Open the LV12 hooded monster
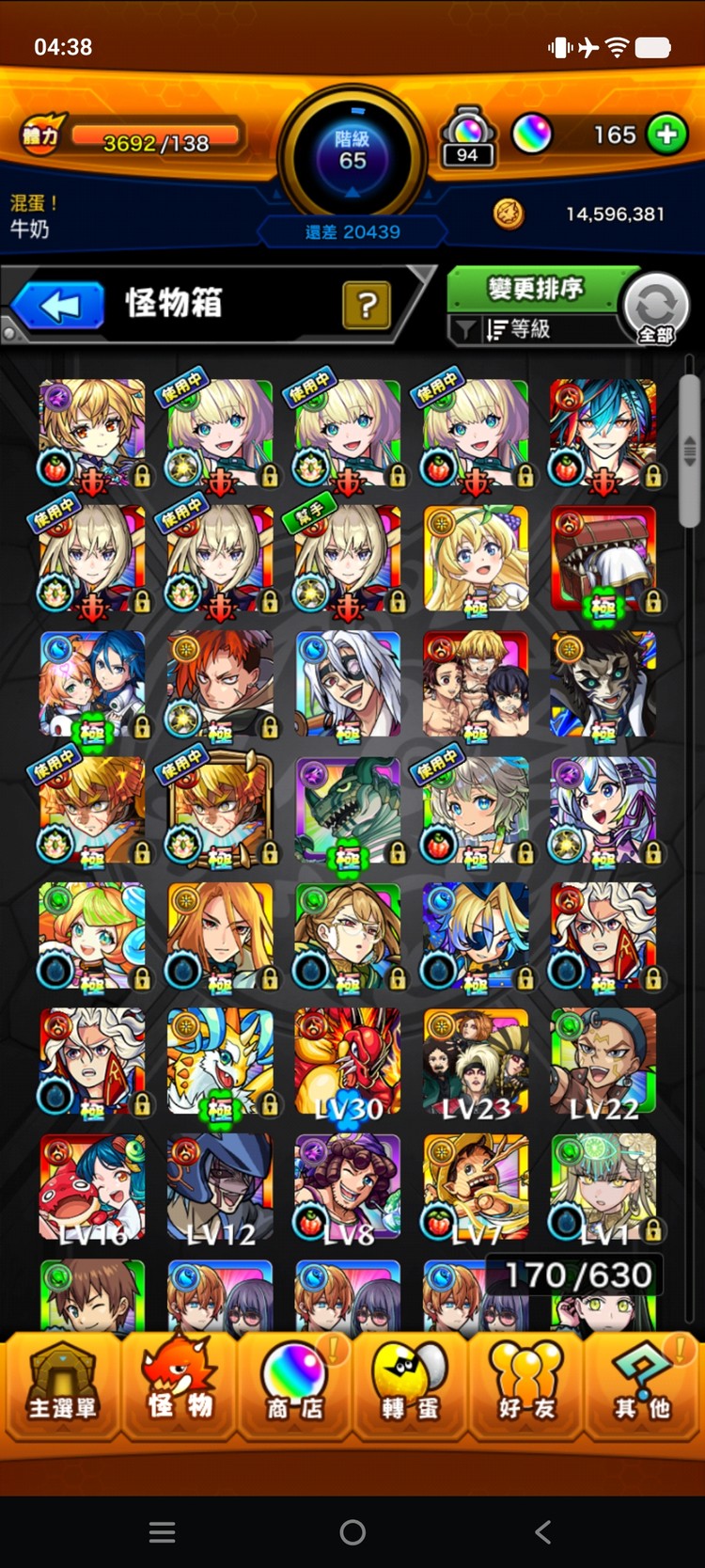The height and width of the screenshot is (1568, 705). coord(220,1189)
